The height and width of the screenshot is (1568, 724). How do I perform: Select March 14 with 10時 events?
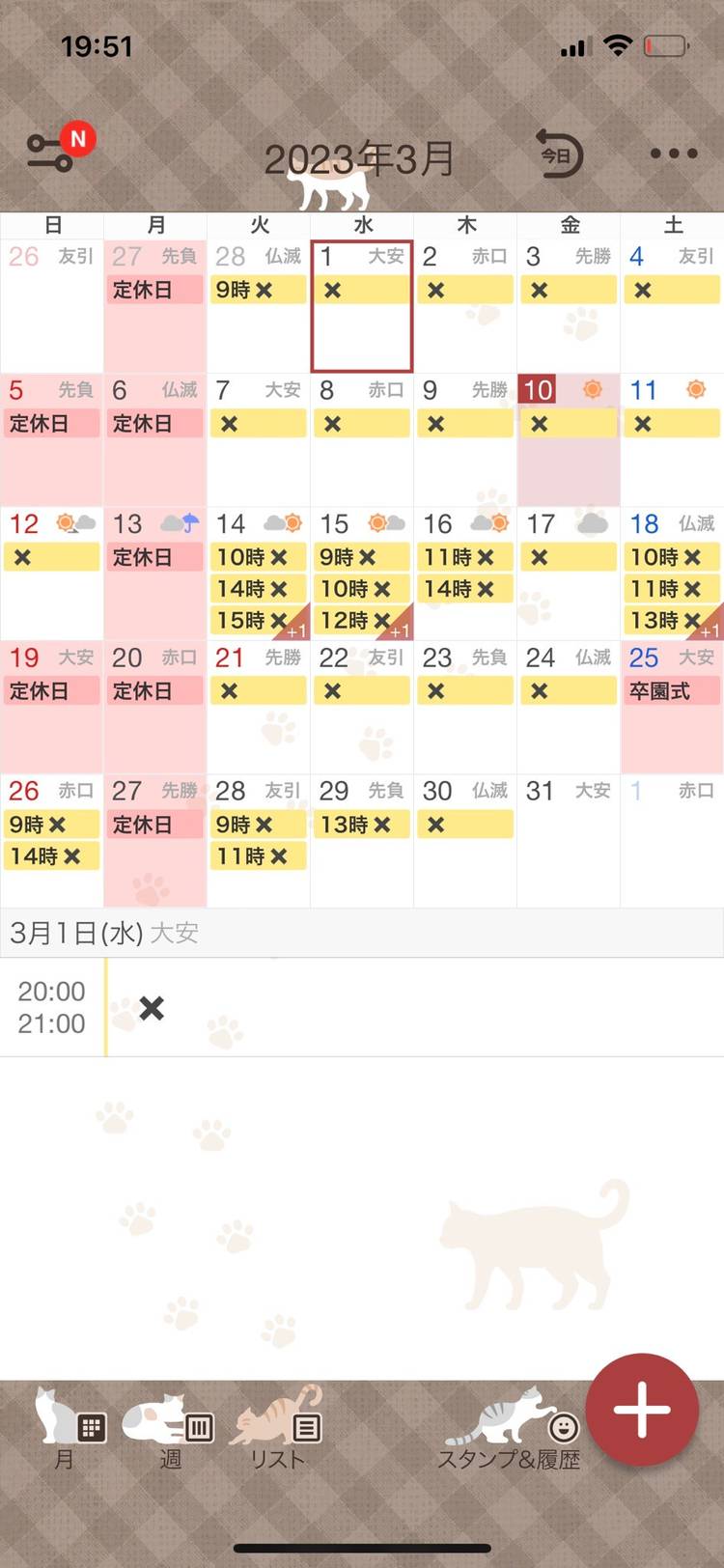pyautogui.click(x=259, y=574)
